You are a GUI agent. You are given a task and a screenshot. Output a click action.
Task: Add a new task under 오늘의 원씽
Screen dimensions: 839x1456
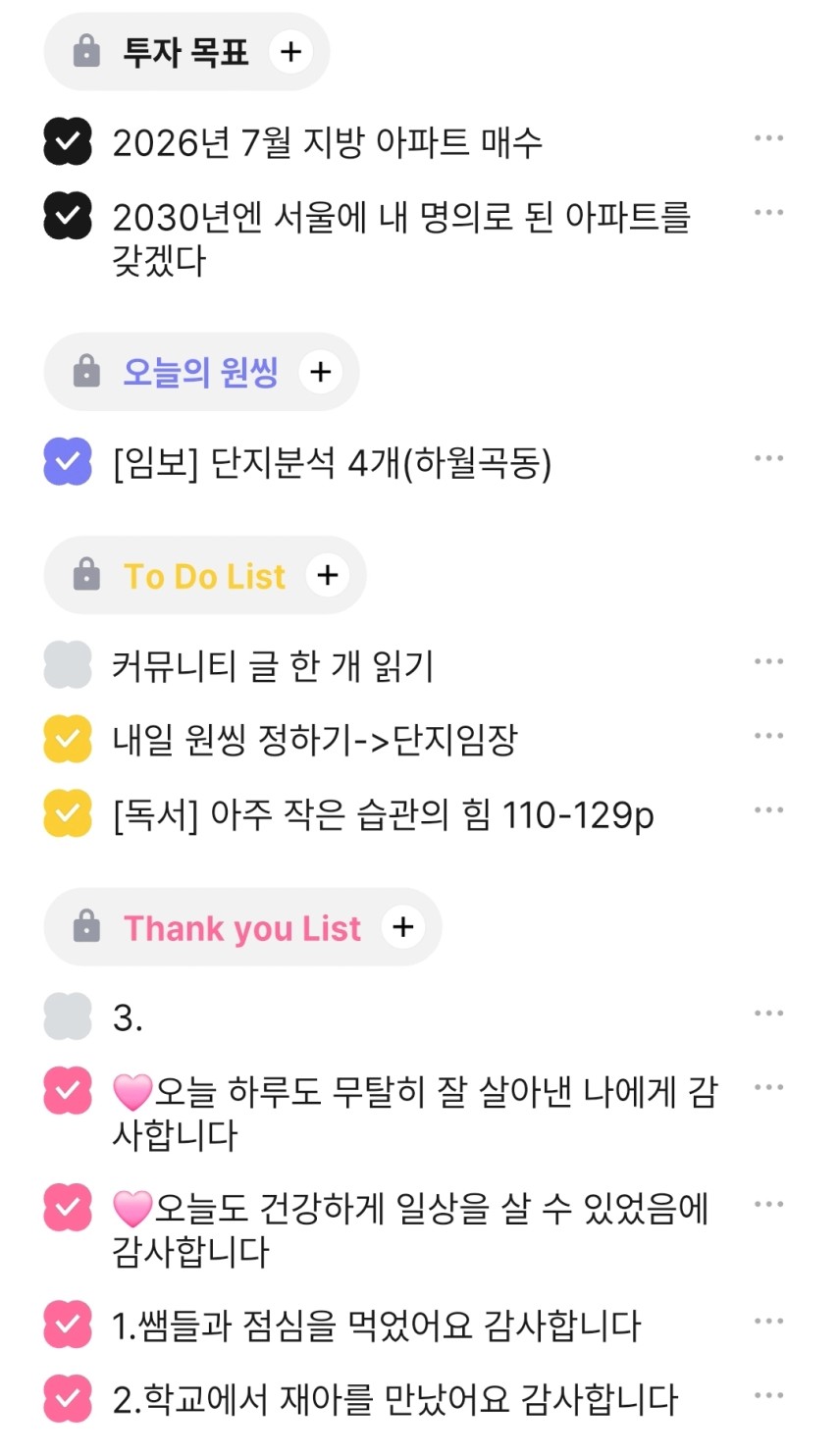tap(320, 372)
